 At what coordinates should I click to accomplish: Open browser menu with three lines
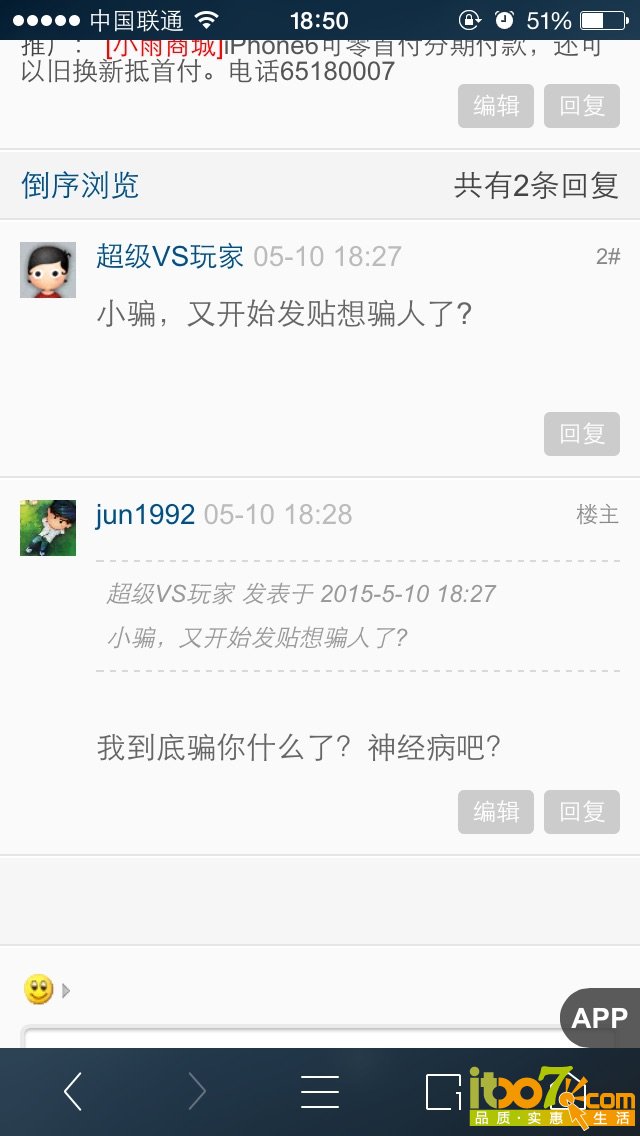click(320, 1091)
